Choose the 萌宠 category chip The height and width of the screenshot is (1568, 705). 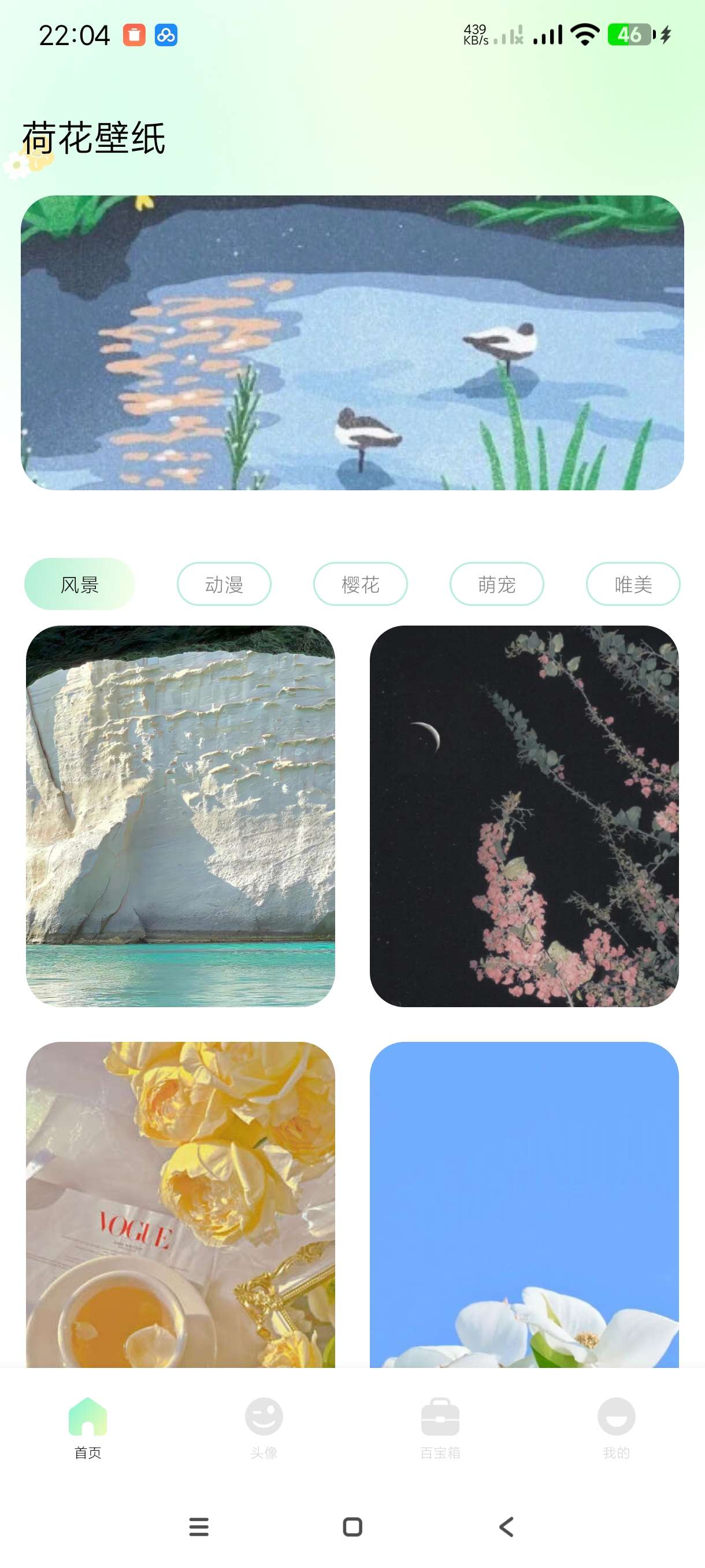click(x=496, y=585)
